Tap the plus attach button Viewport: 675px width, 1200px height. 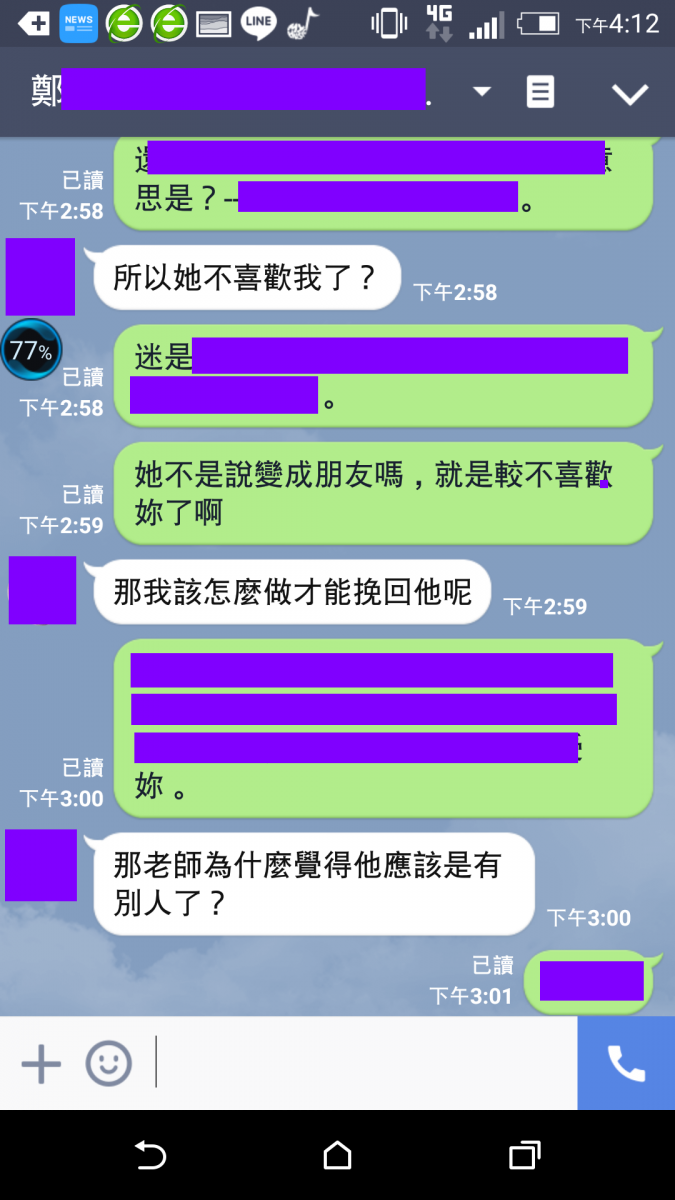pos(41,1063)
